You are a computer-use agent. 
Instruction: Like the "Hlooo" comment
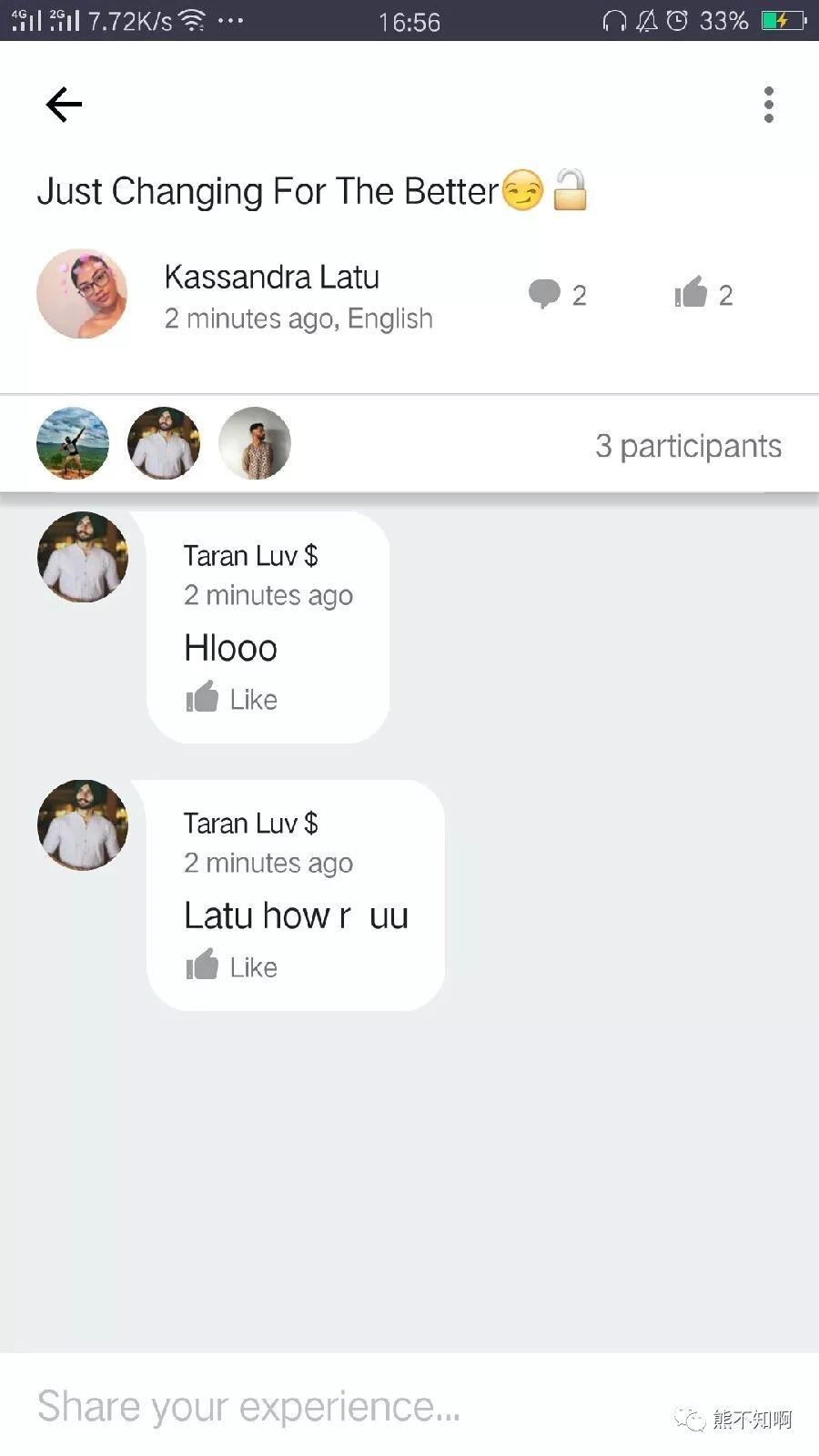pos(231,699)
